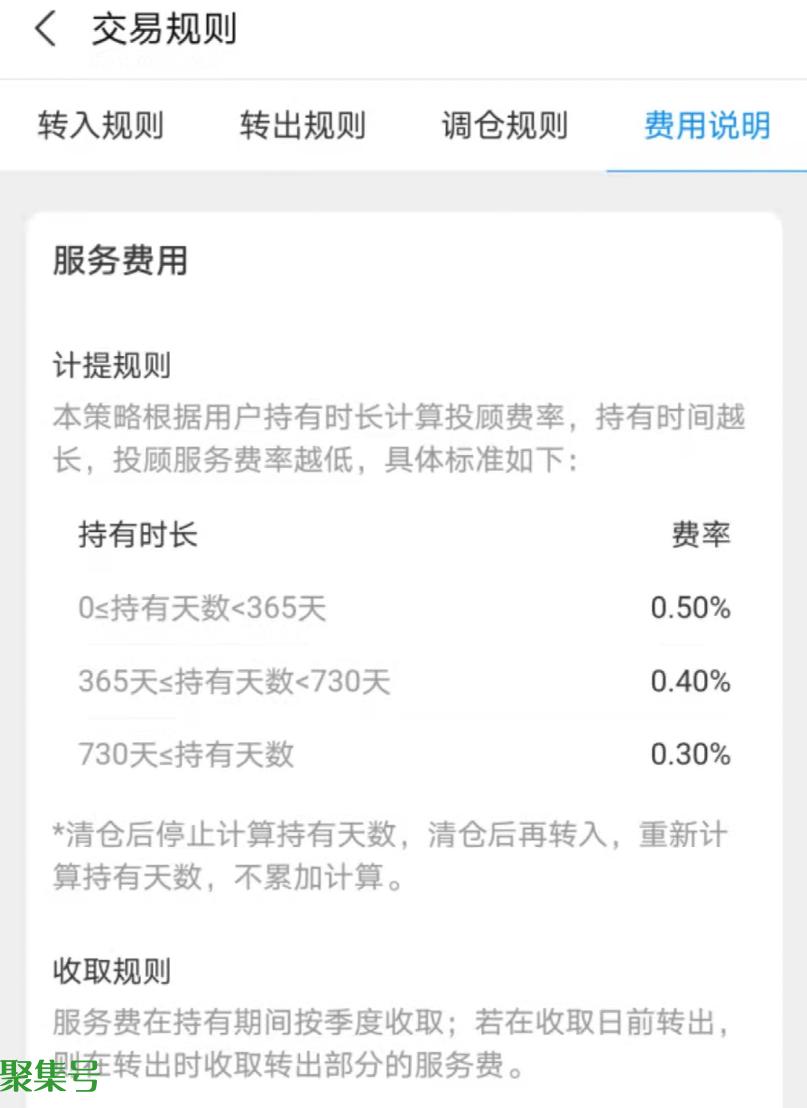The width and height of the screenshot is (807, 1108).
Task: Switch to the 转入规则 tab
Action: (x=101, y=127)
